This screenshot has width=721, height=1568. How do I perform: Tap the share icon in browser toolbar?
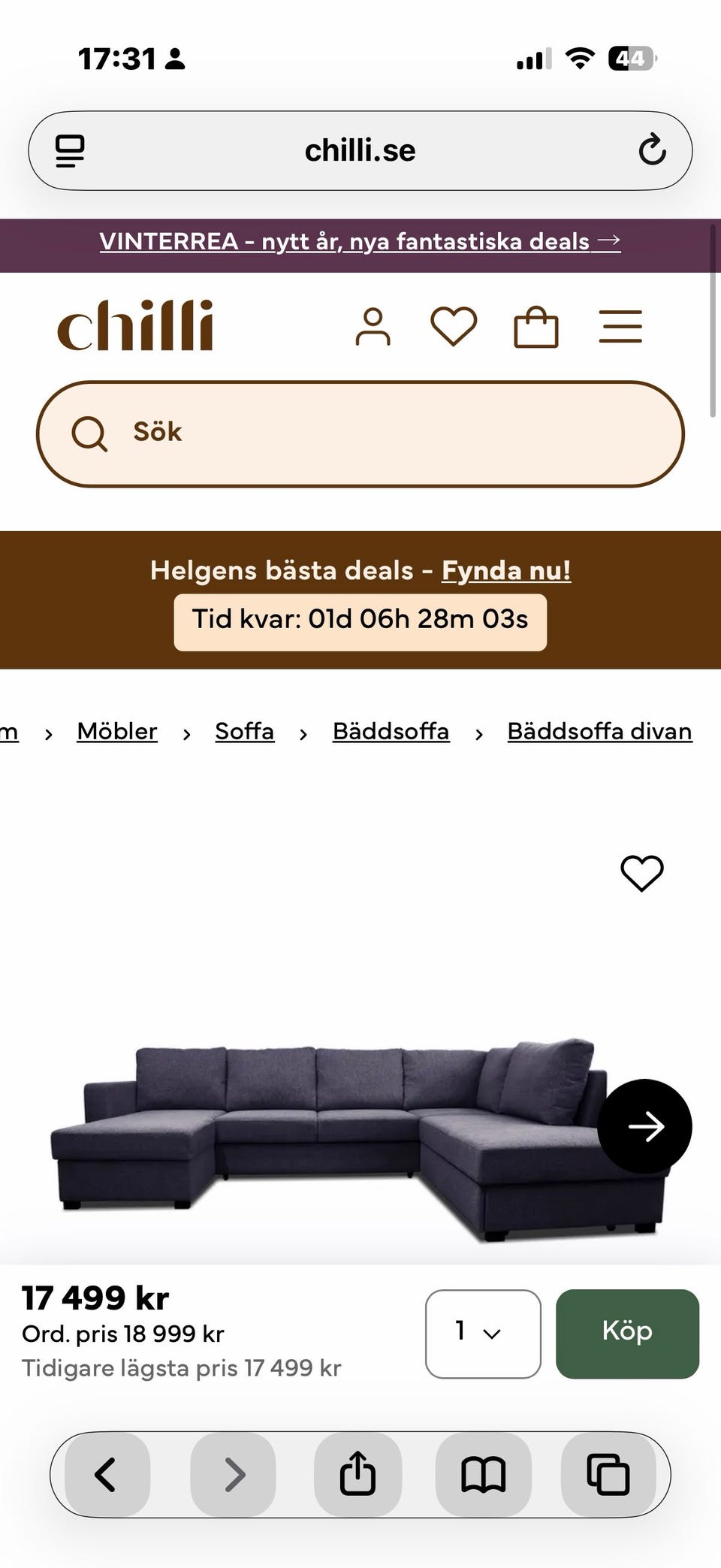pyautogui.click(x=358, y=1474)
